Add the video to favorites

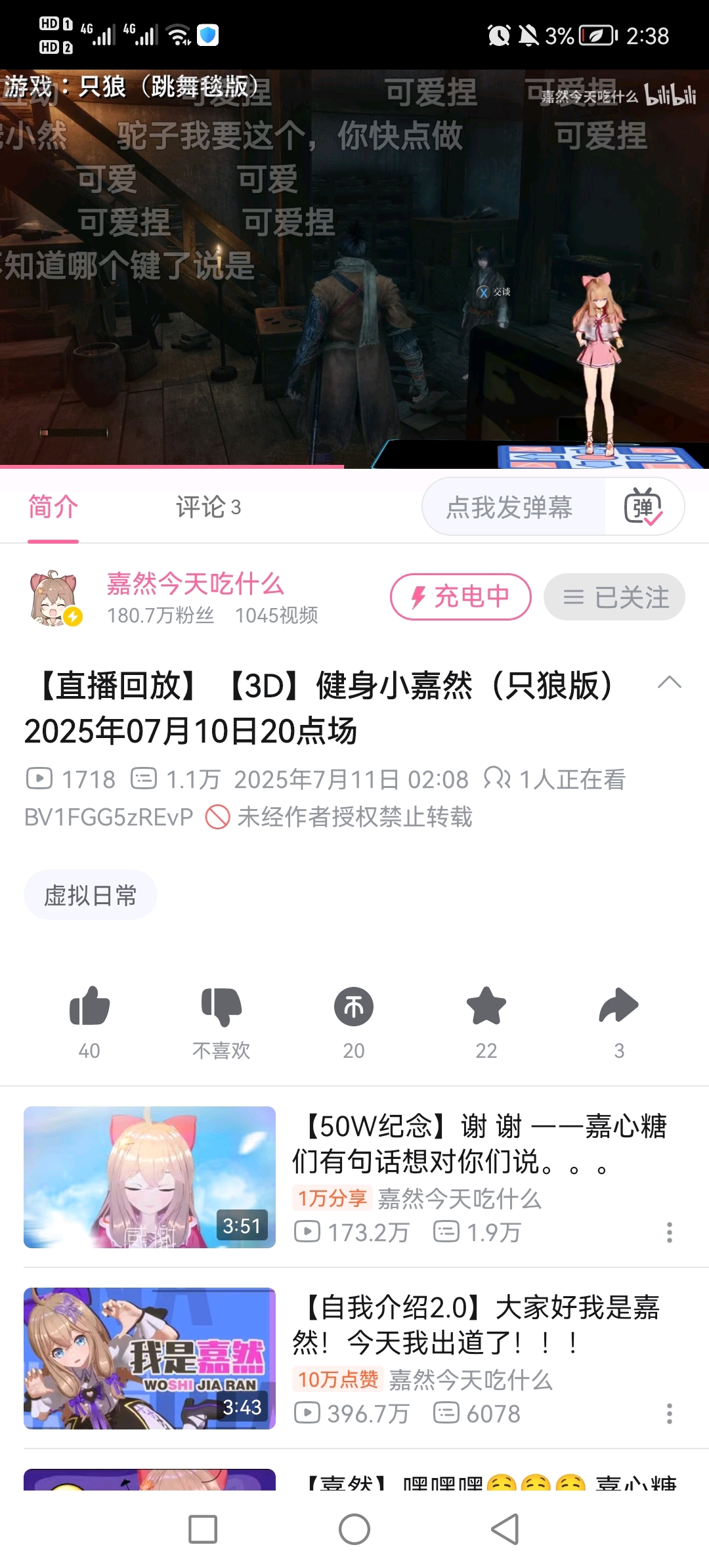point(486,1007)
